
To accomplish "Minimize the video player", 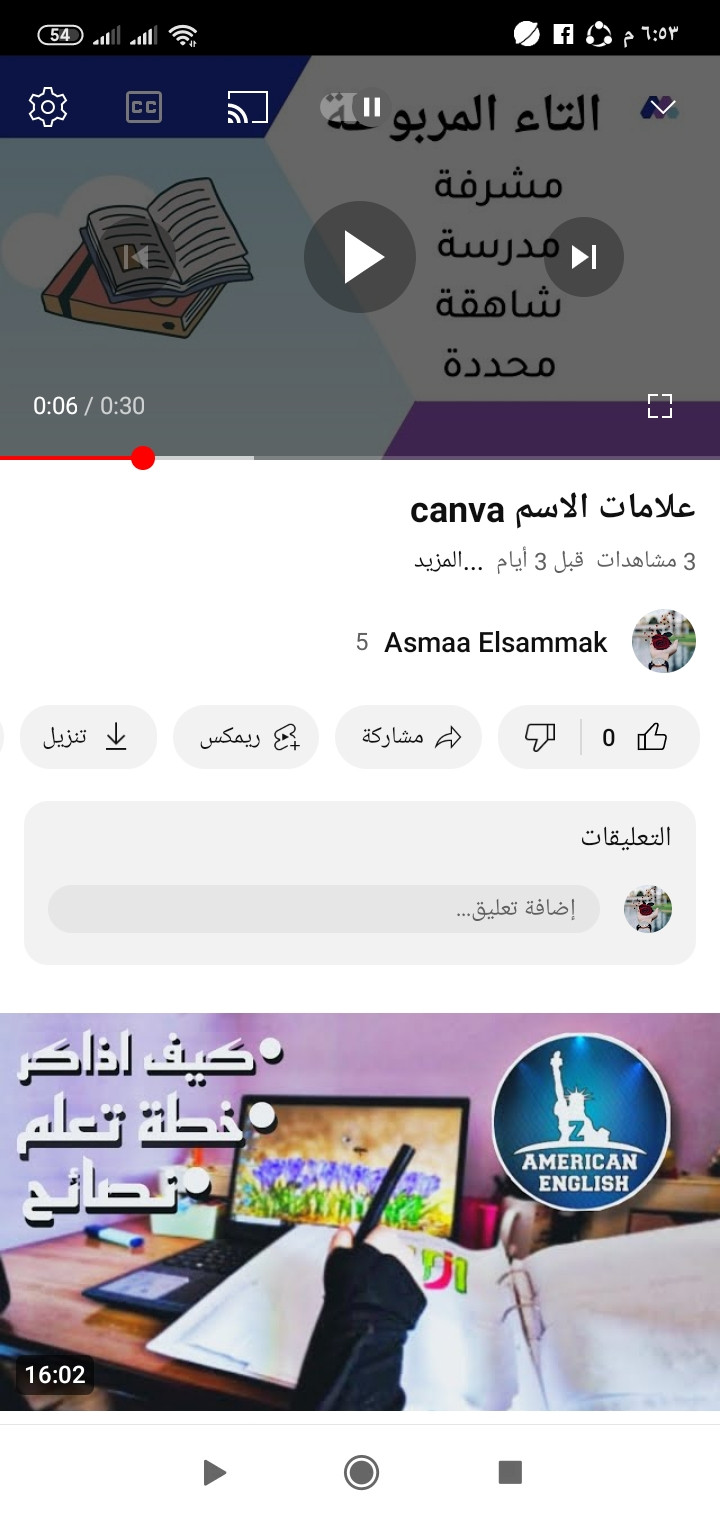I will 663,107.
